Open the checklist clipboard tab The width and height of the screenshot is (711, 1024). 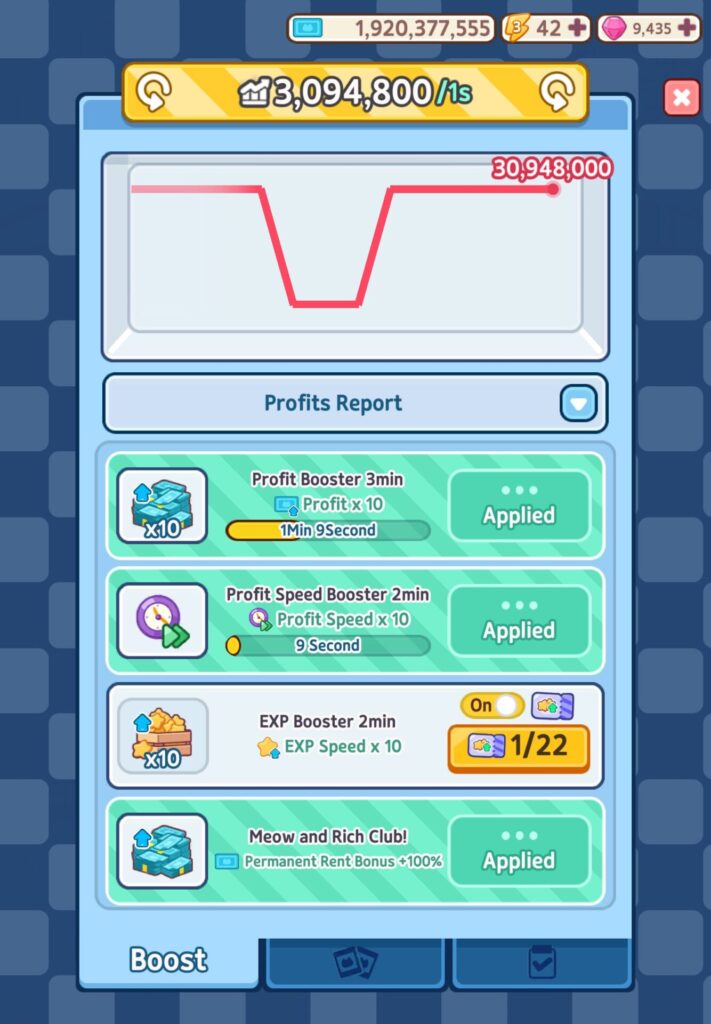(x=541, y=963)
